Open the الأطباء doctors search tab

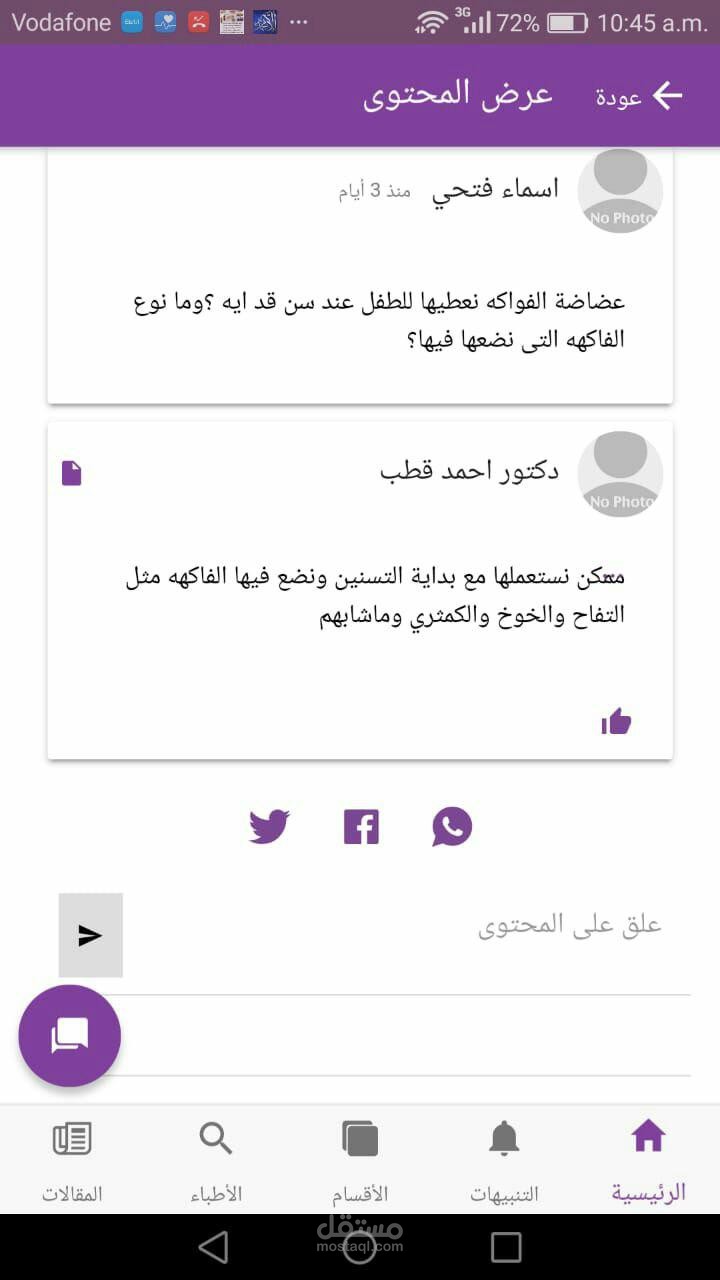coord(216,1160)
